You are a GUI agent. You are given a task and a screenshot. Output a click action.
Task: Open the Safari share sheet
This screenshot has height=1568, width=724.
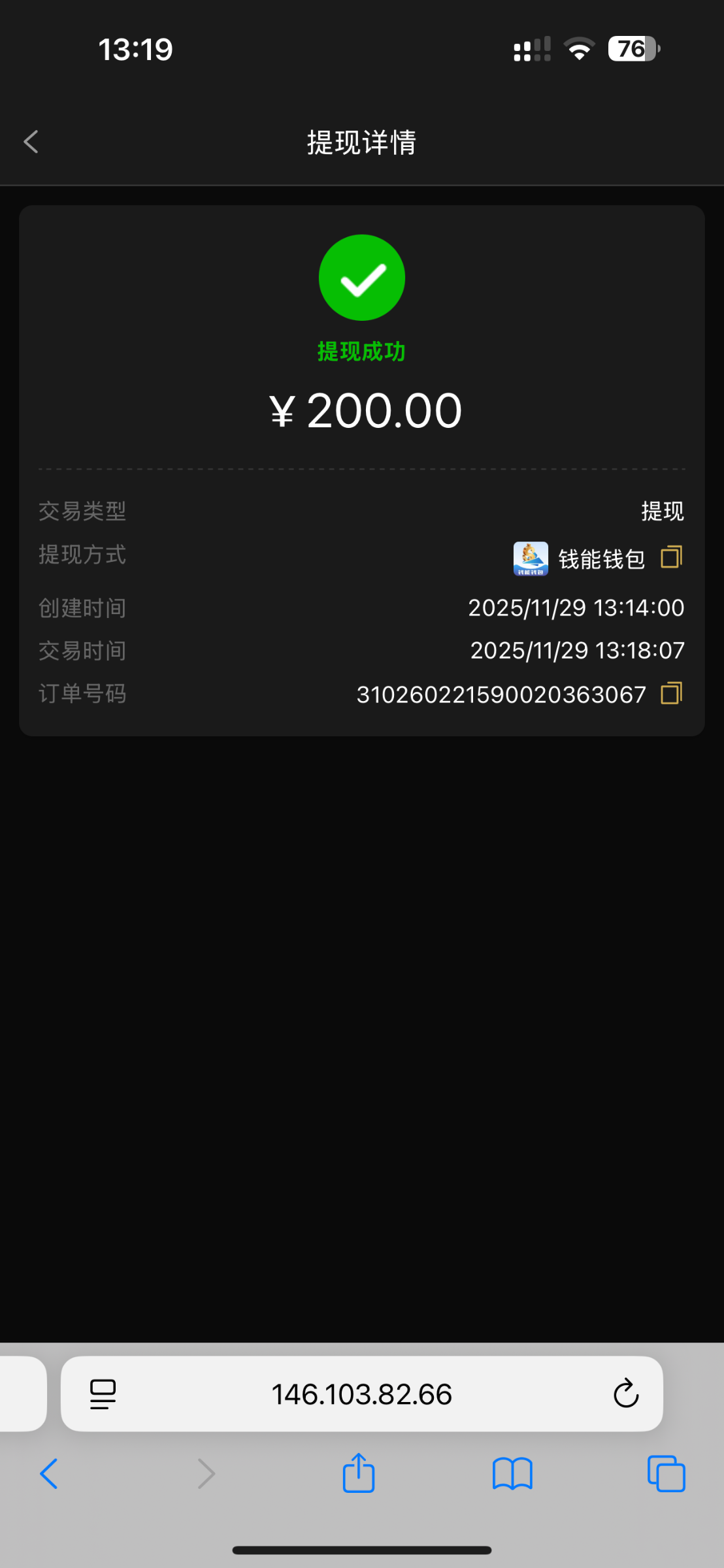point(357,1473)
